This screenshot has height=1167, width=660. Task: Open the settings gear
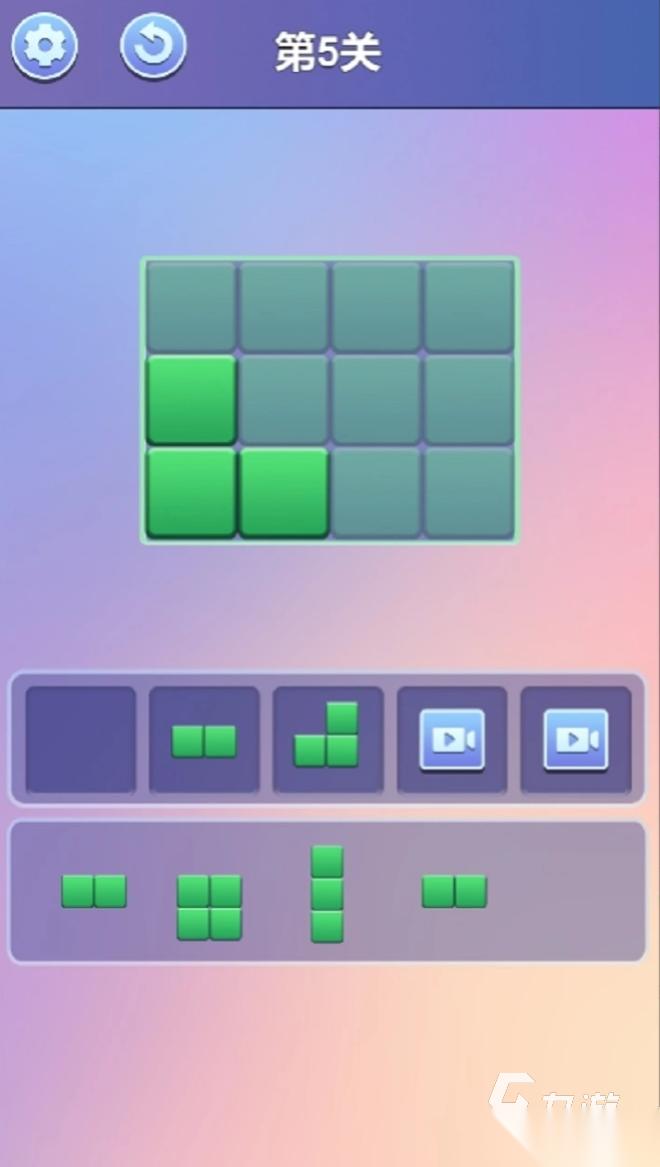pos(45,46)
